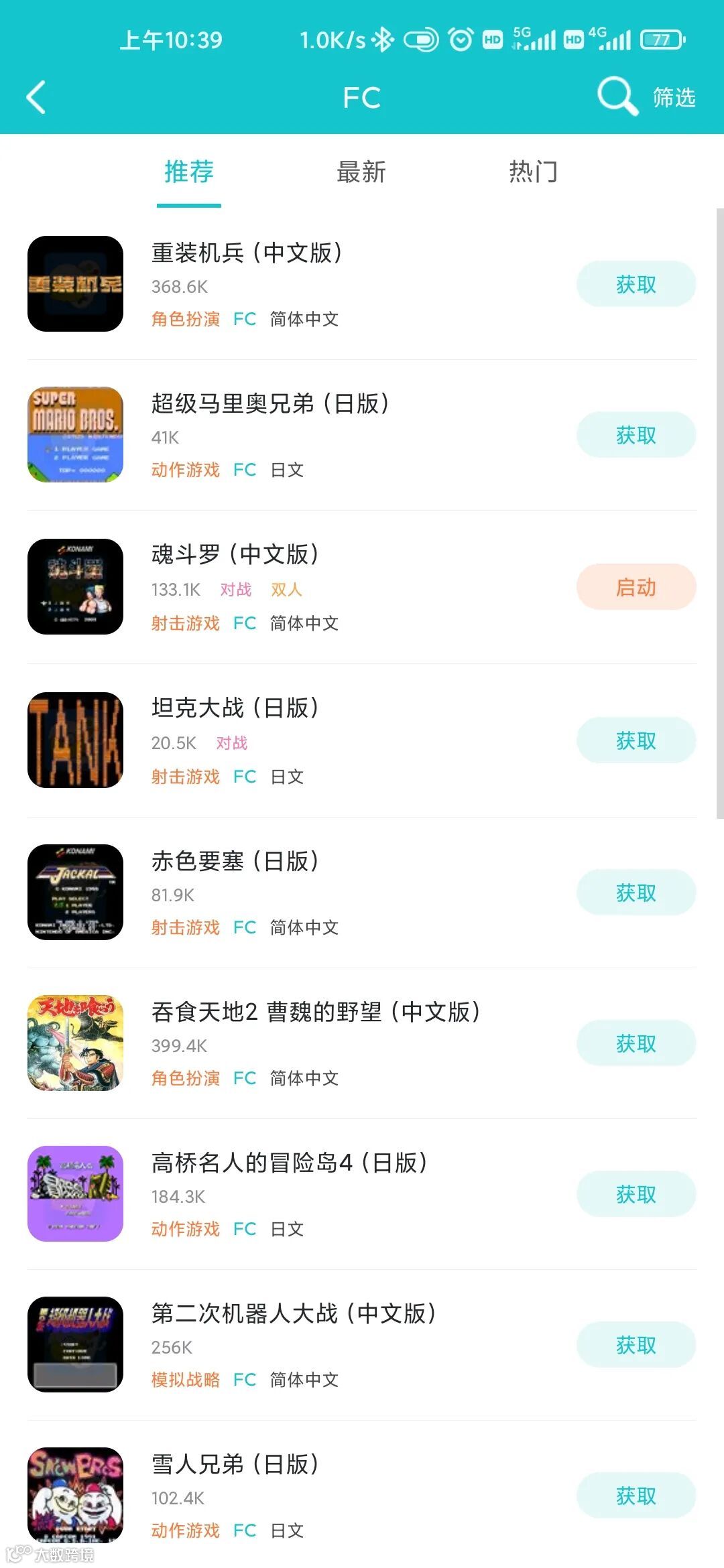724x1568 pixels.
Task: Select the 推荐 tab
Action: coord(189,172)
